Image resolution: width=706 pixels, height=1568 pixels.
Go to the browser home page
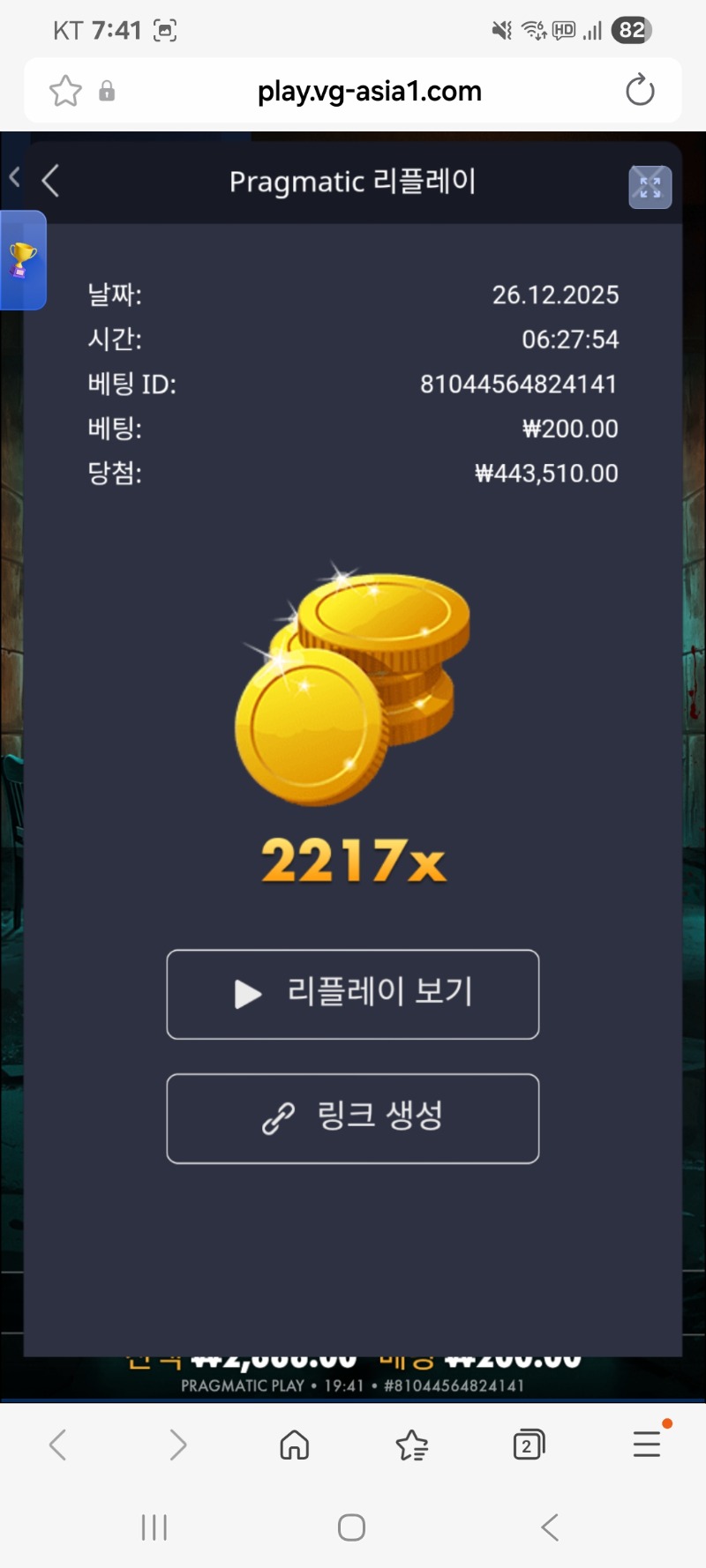[x=295, y=1445]
